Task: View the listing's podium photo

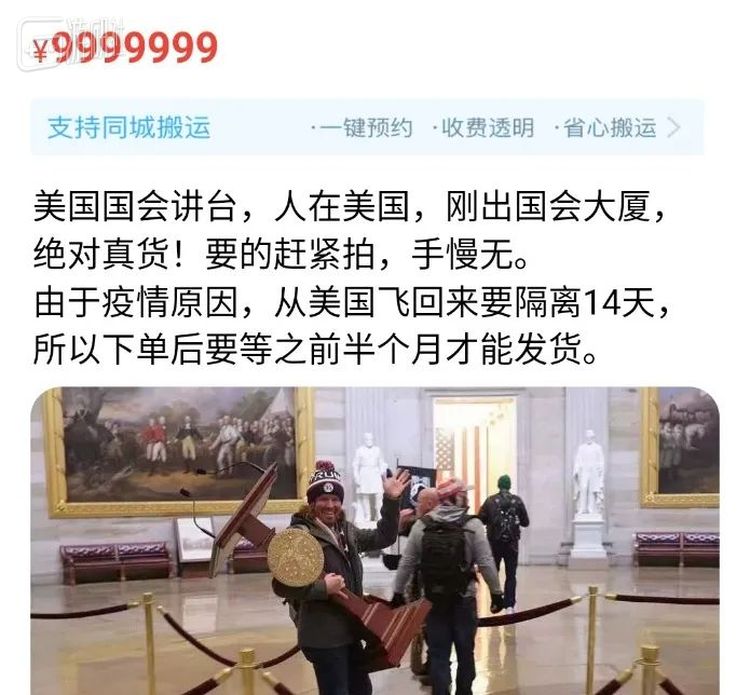Action: click(374, 540)
